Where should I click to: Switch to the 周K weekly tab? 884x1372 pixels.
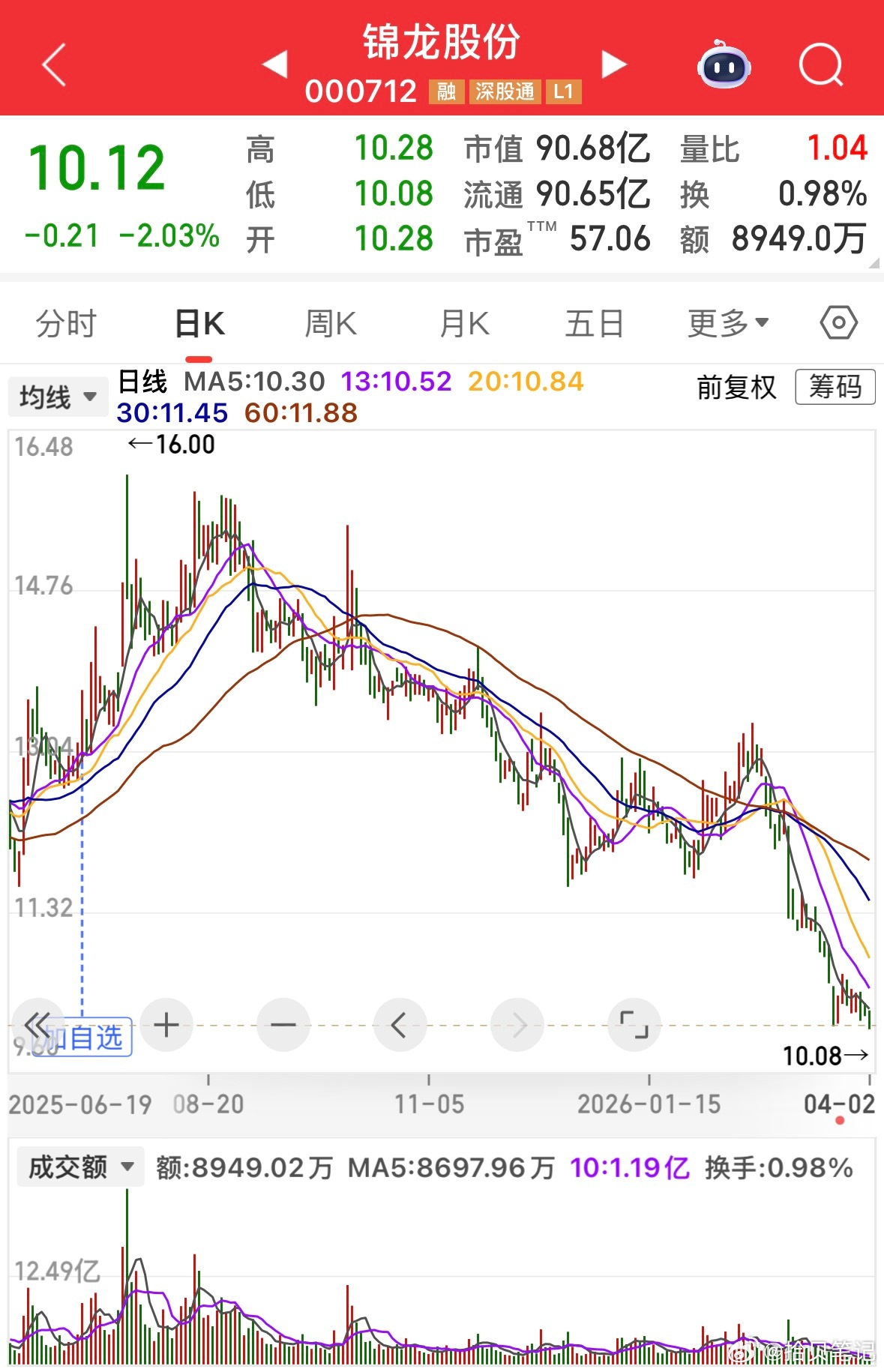click(x=330, y=322)
